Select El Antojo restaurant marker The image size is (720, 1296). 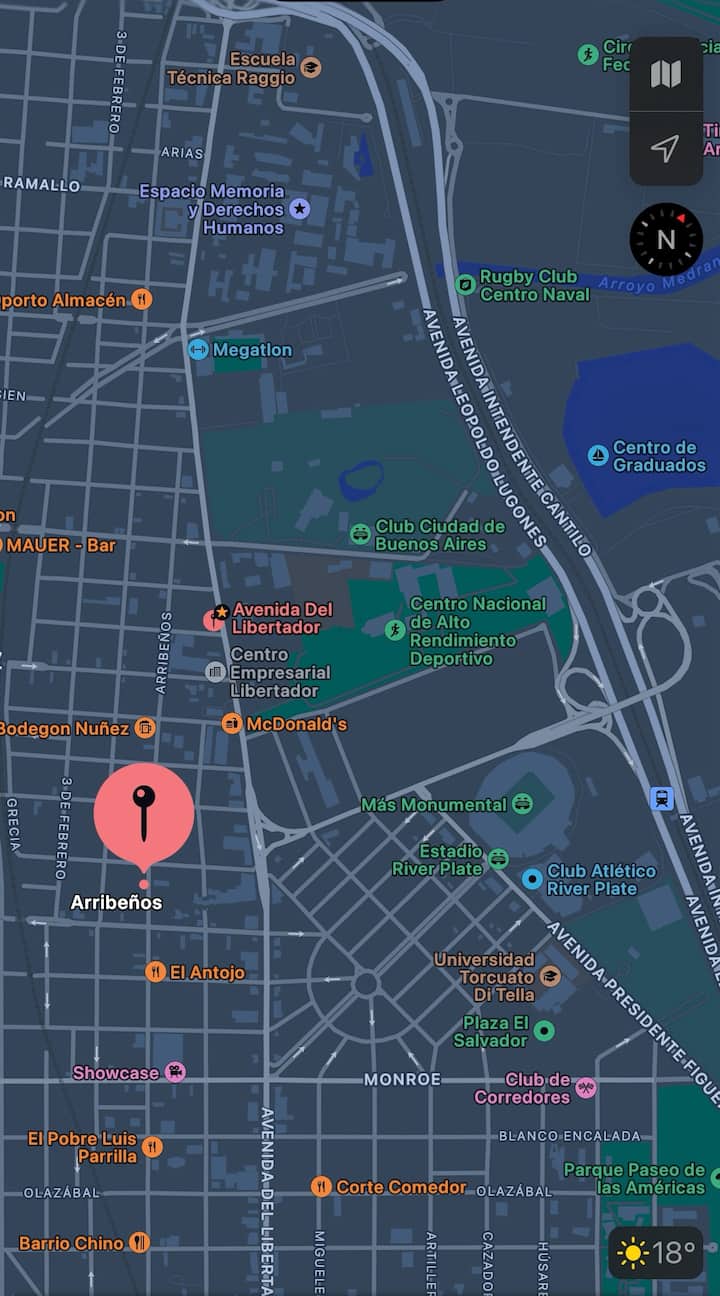coord(156,971)
